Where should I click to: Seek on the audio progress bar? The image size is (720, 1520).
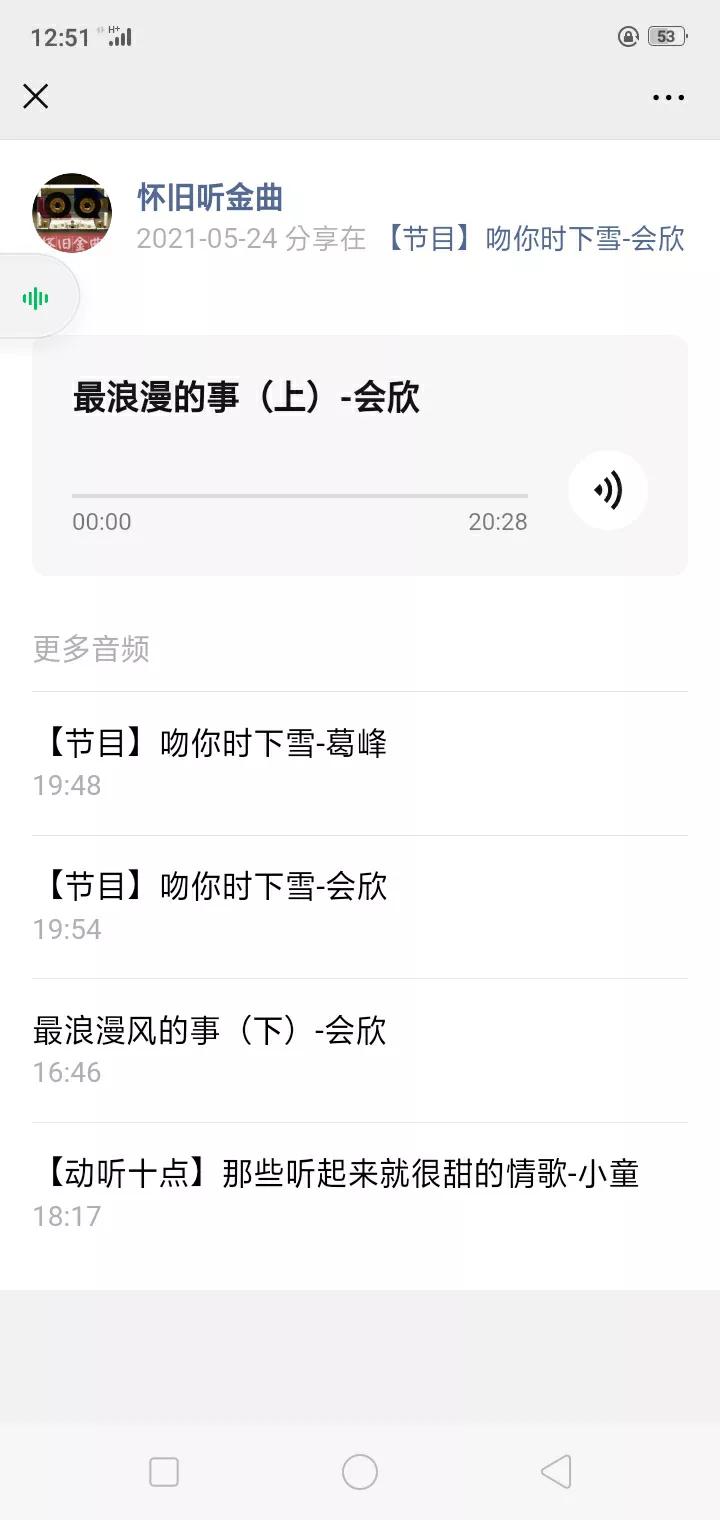[300, 495]
